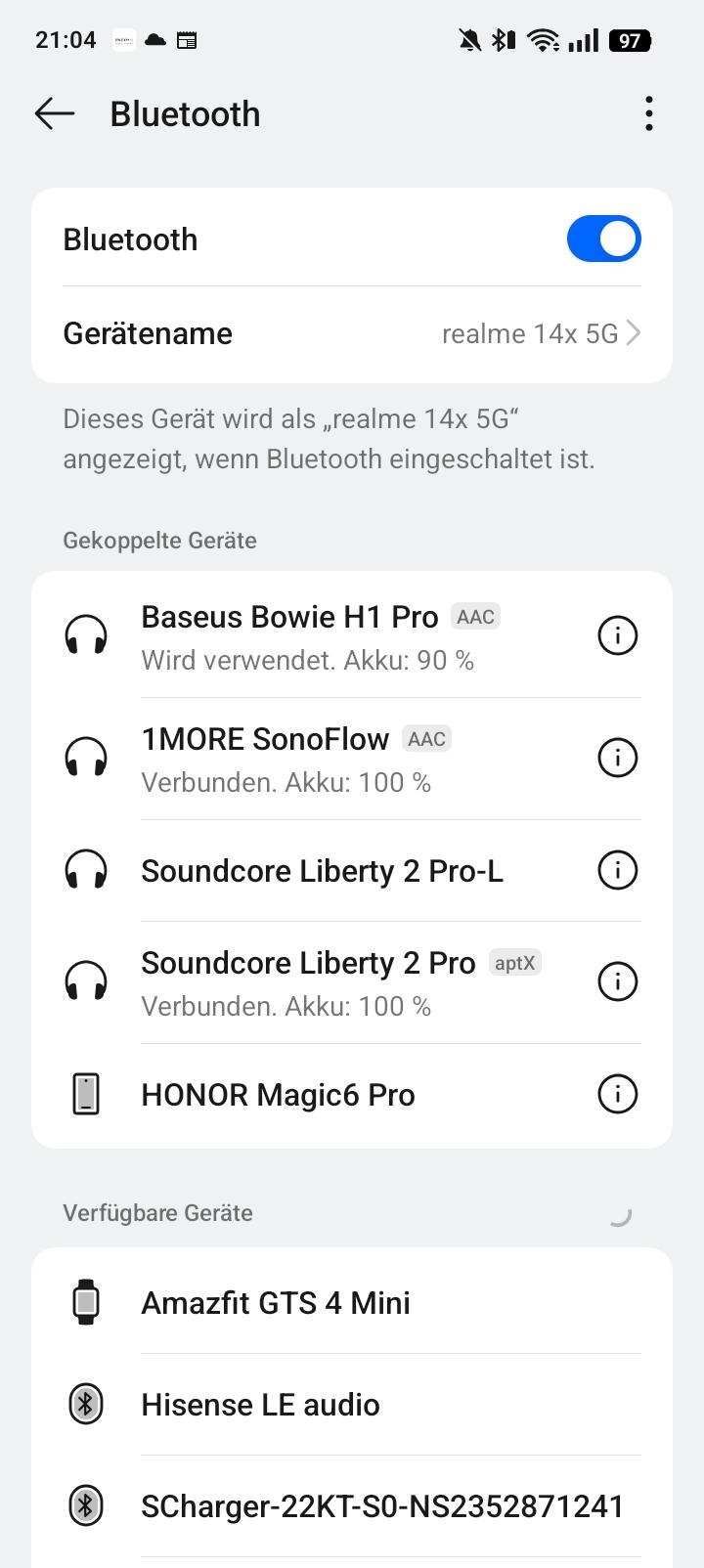Image resolution: width=704 pixels, height=1568 pixels.
Task: Connect to HONOR Magic6 Pro
Action: coord(323,1095)
